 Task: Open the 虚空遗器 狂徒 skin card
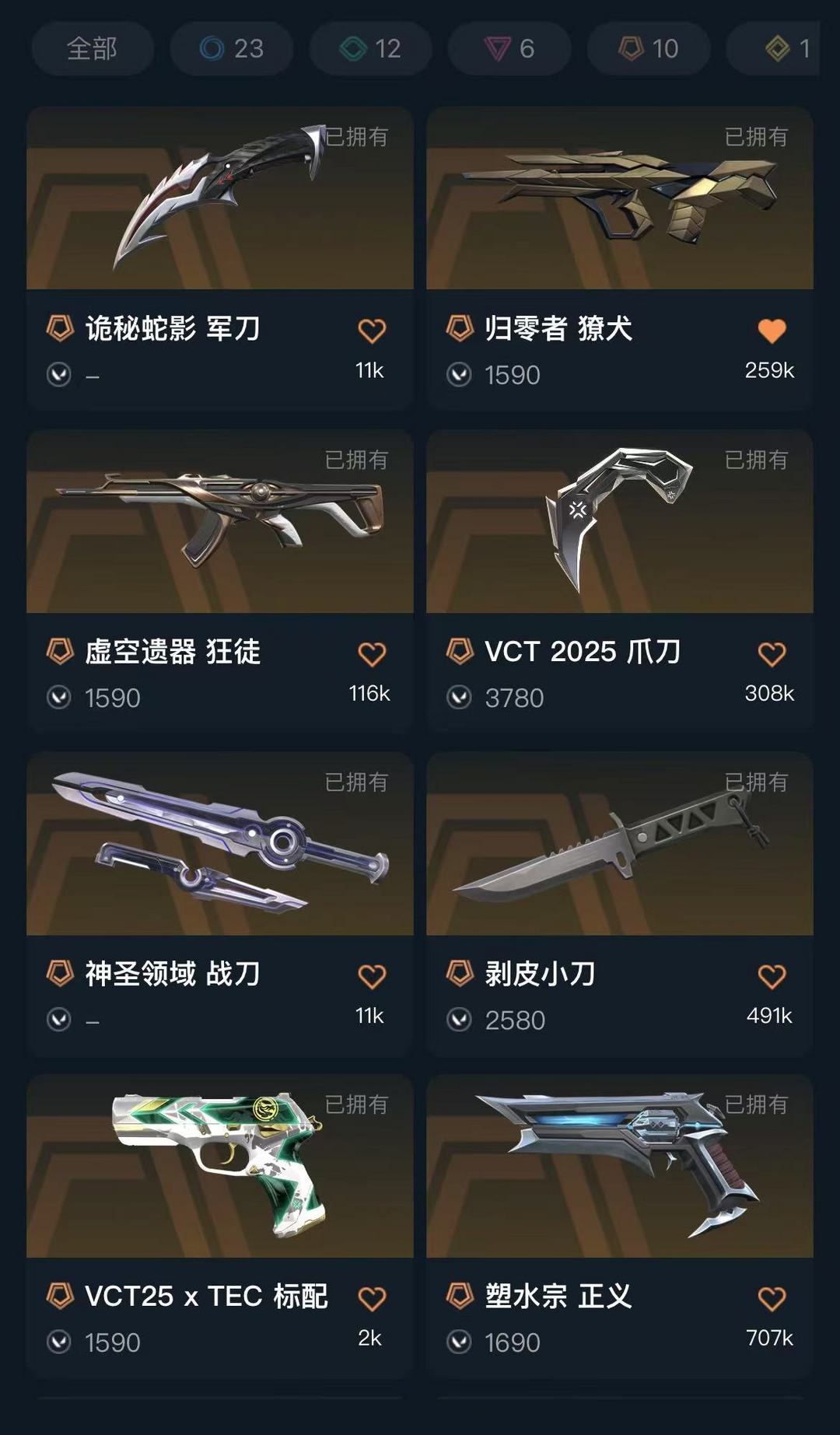(220, 581)
